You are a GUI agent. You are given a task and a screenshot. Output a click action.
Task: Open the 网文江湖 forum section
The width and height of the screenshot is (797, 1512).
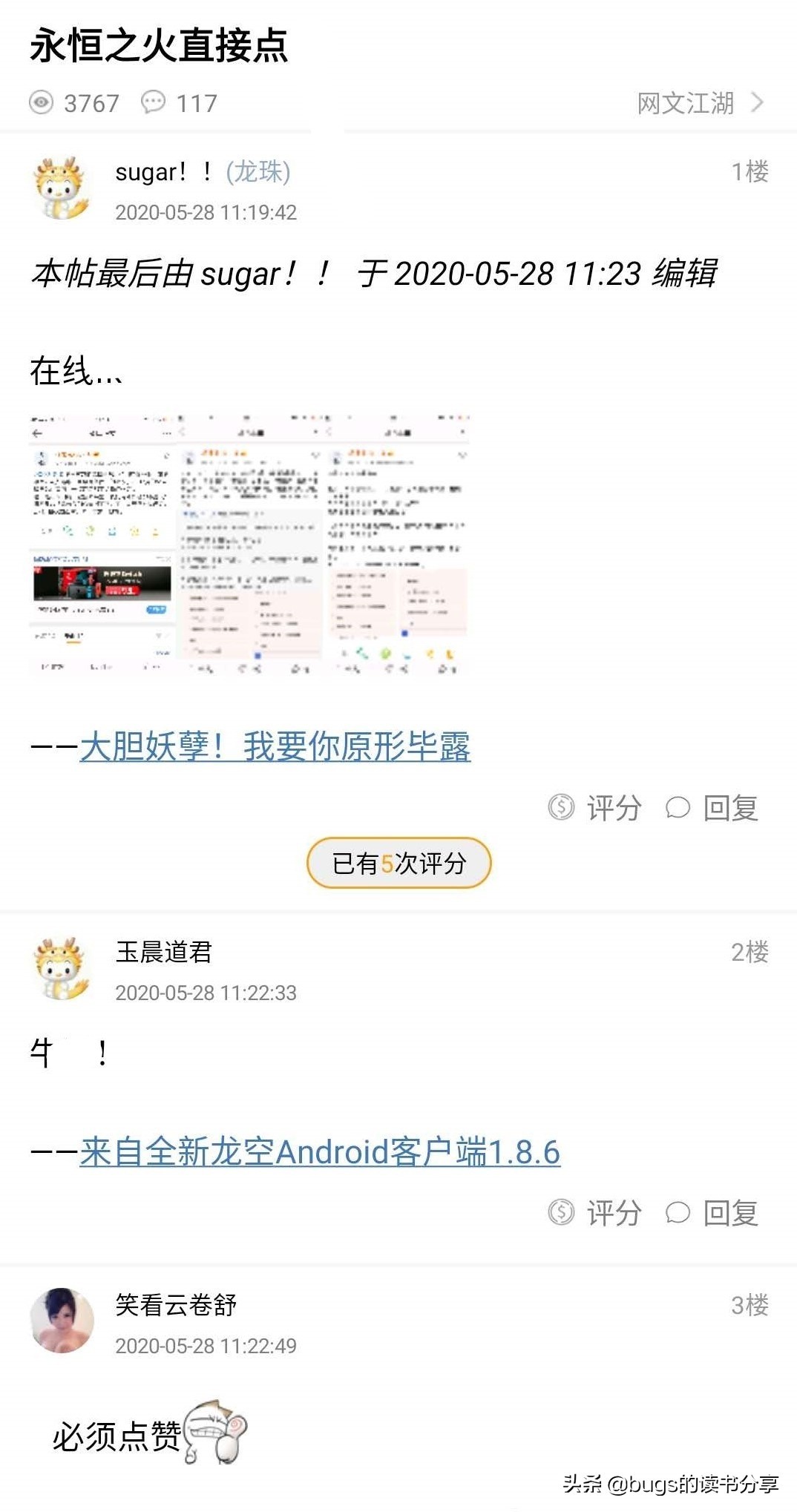[699, 103]
